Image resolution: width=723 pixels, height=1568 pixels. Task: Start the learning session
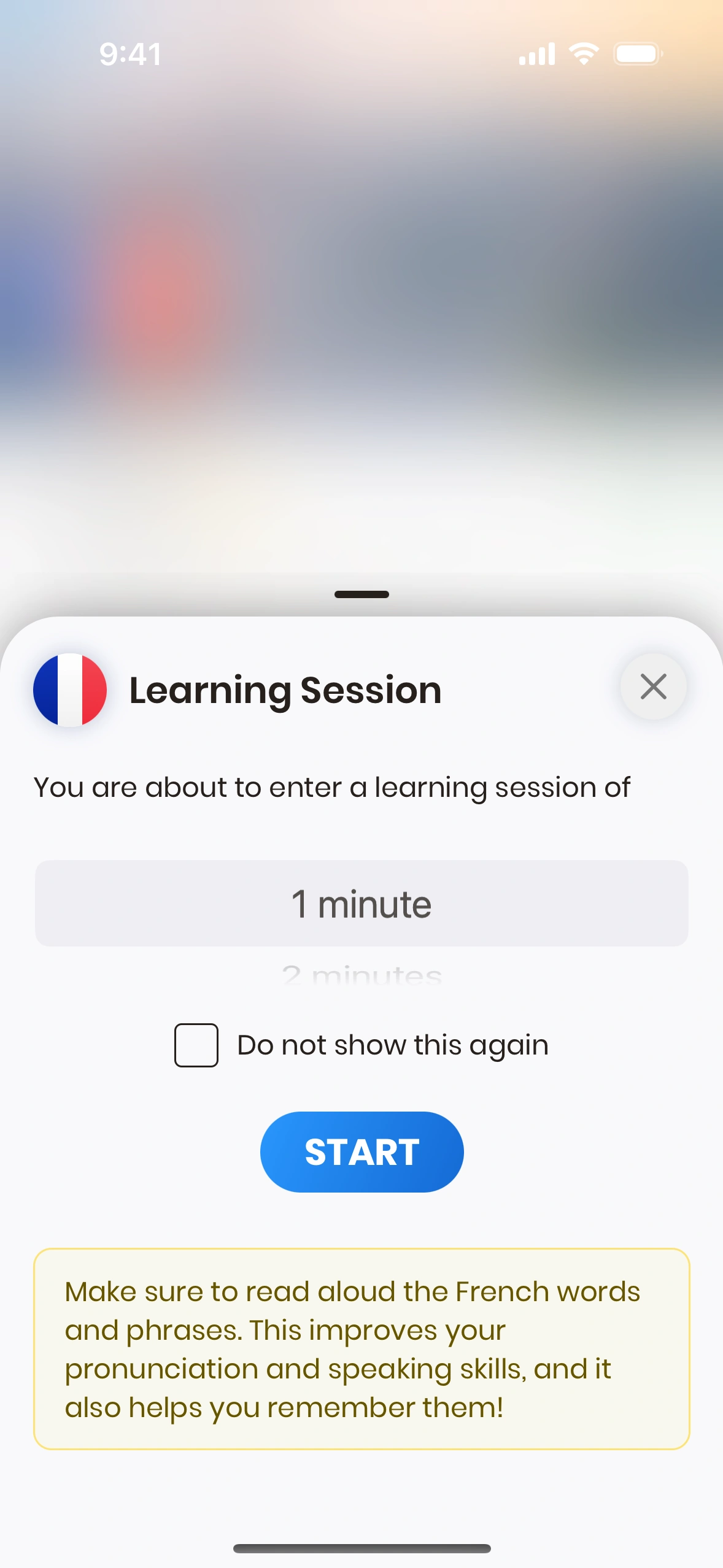click(361, 1151)
